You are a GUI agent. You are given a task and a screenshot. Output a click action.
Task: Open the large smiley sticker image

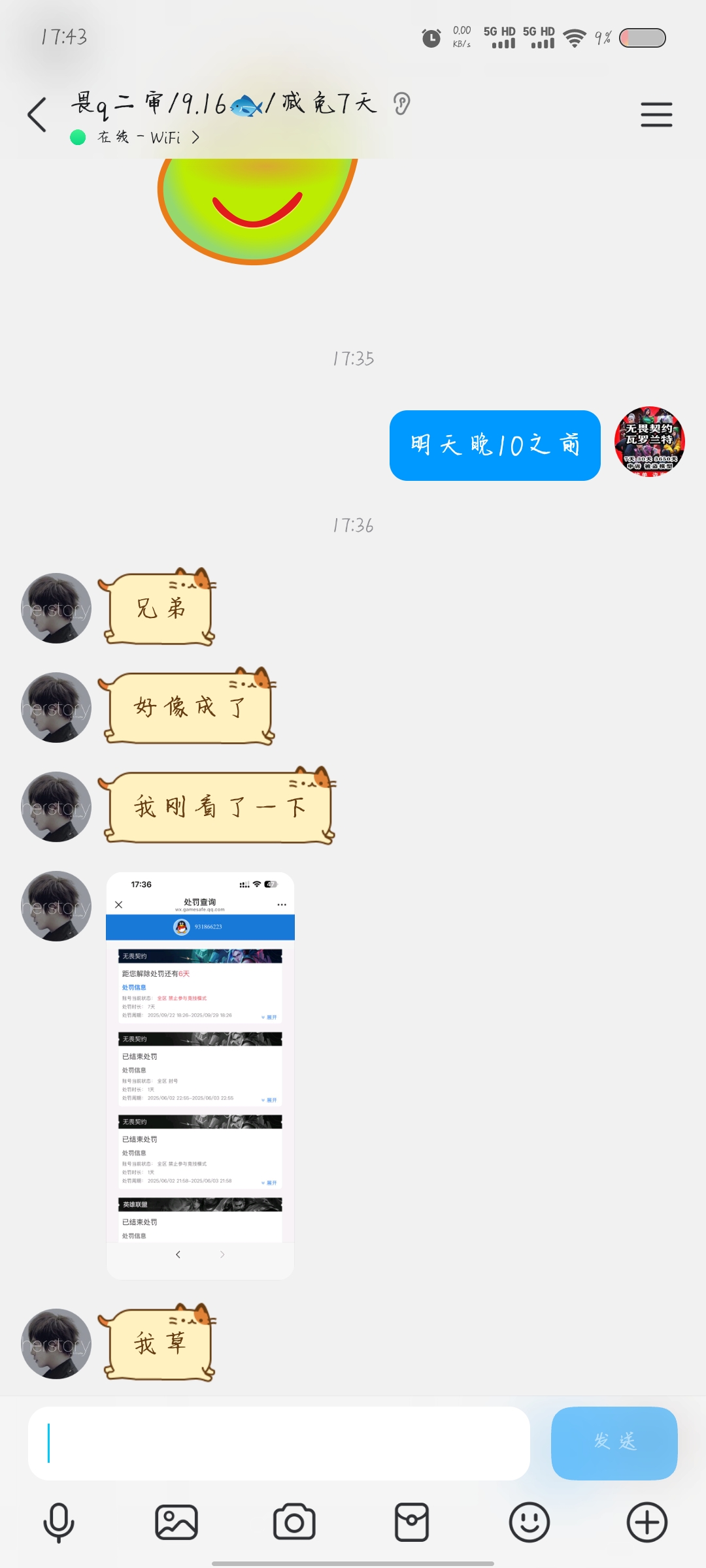(258, 209)
